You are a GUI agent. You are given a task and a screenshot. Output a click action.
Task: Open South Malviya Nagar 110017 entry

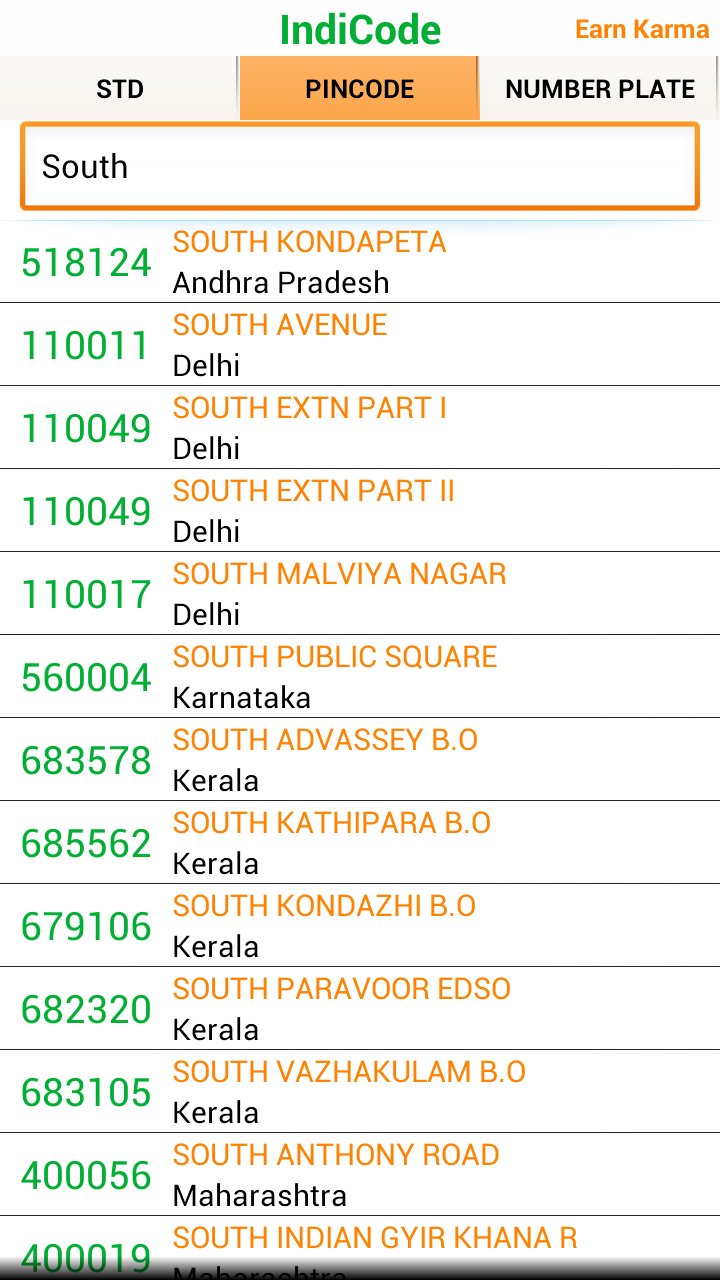pyautogui.click(x=360, y=594)
